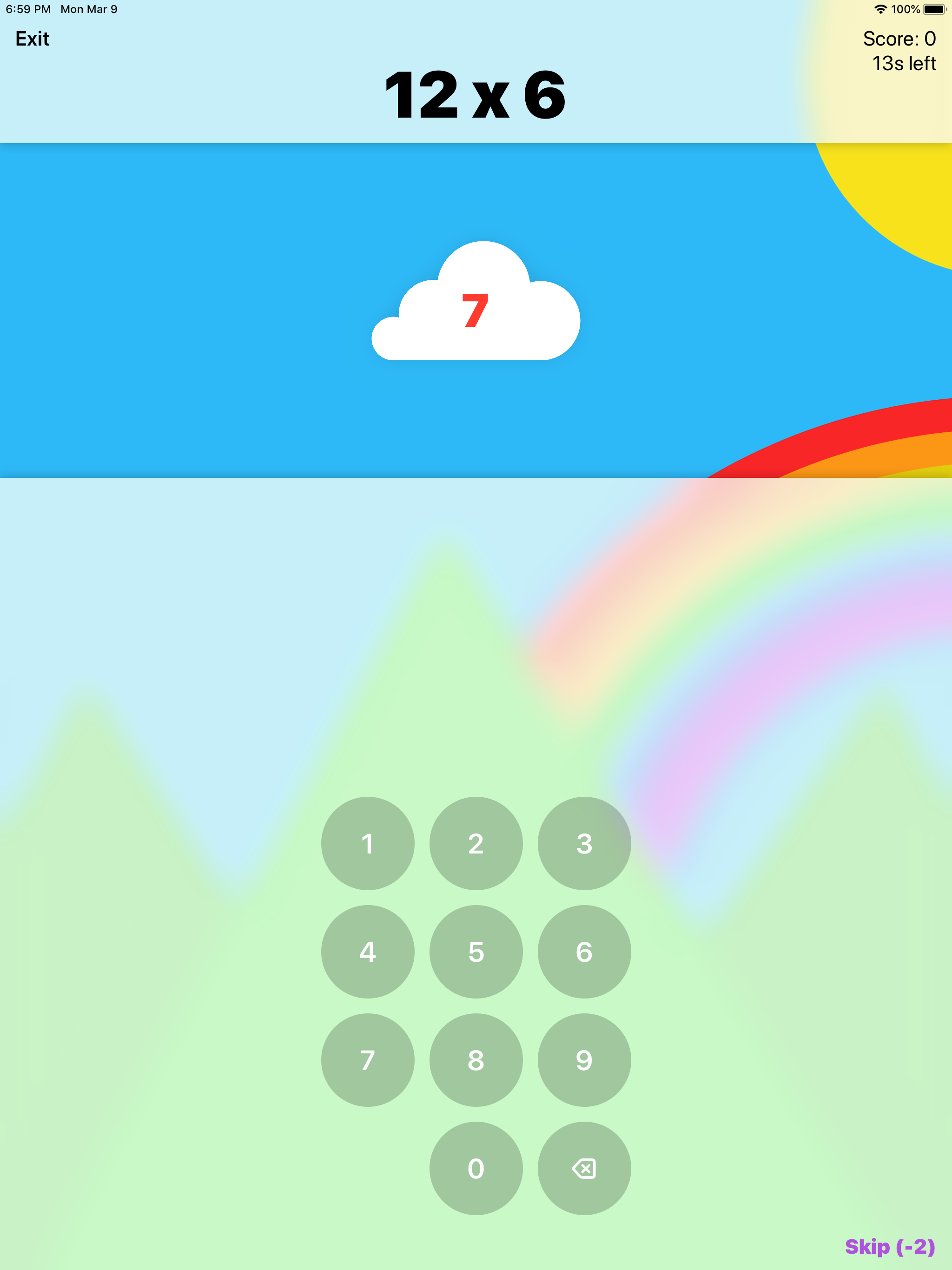This screenshot has width=952, height=1270.
Task: Enter digit 4
Action: pos(368,952)
